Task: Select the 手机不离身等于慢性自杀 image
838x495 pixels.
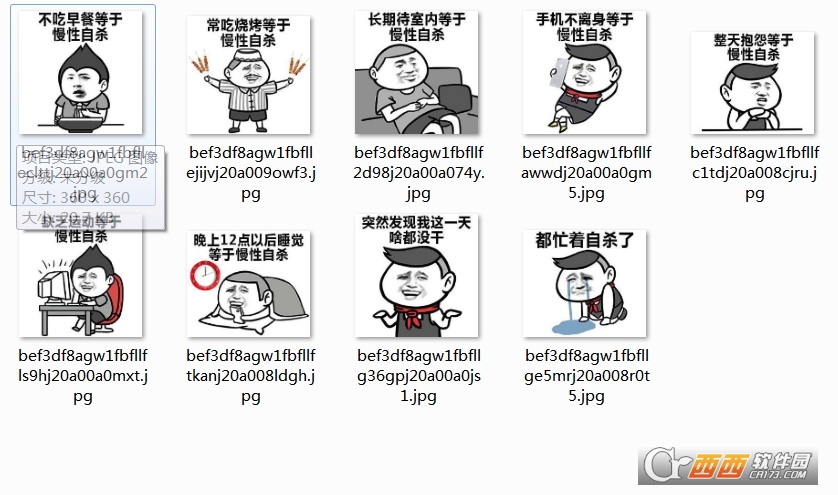Action: pyautogui.click(x=585, y=73)
